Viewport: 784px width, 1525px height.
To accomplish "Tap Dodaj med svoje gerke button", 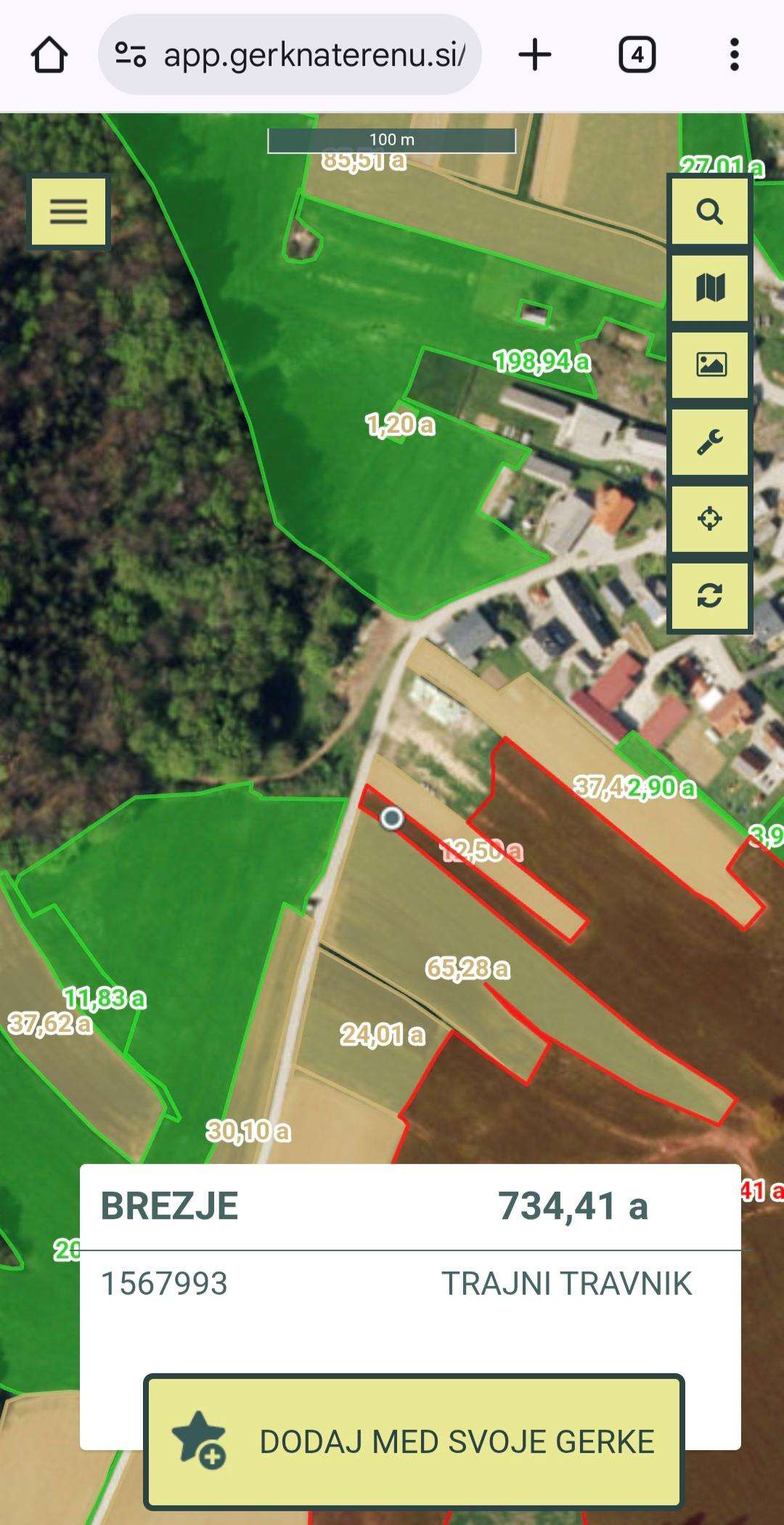I will tap(414, 1441).
